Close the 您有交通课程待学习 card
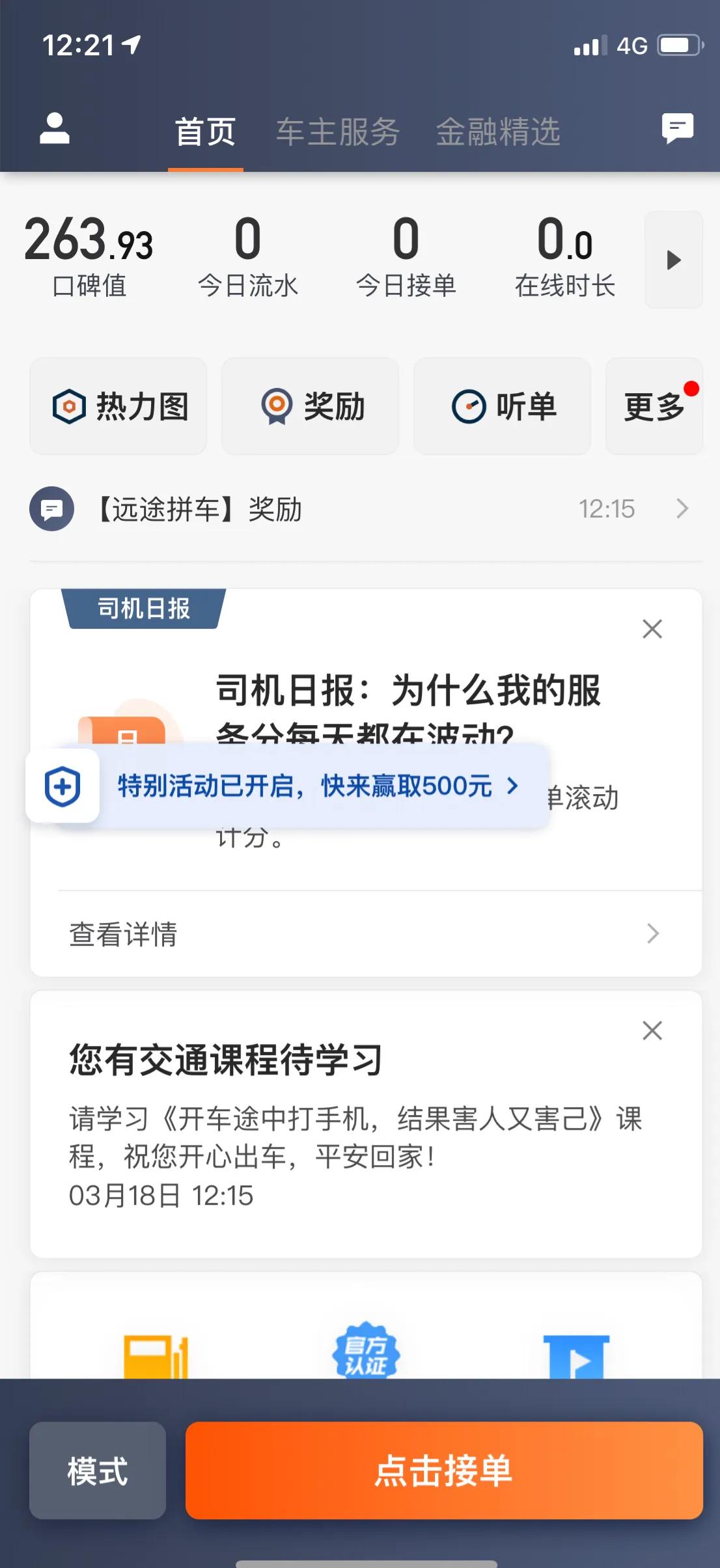Image resolution: width=720 pixels, height=1568 pixels. tap(652, 1030)
